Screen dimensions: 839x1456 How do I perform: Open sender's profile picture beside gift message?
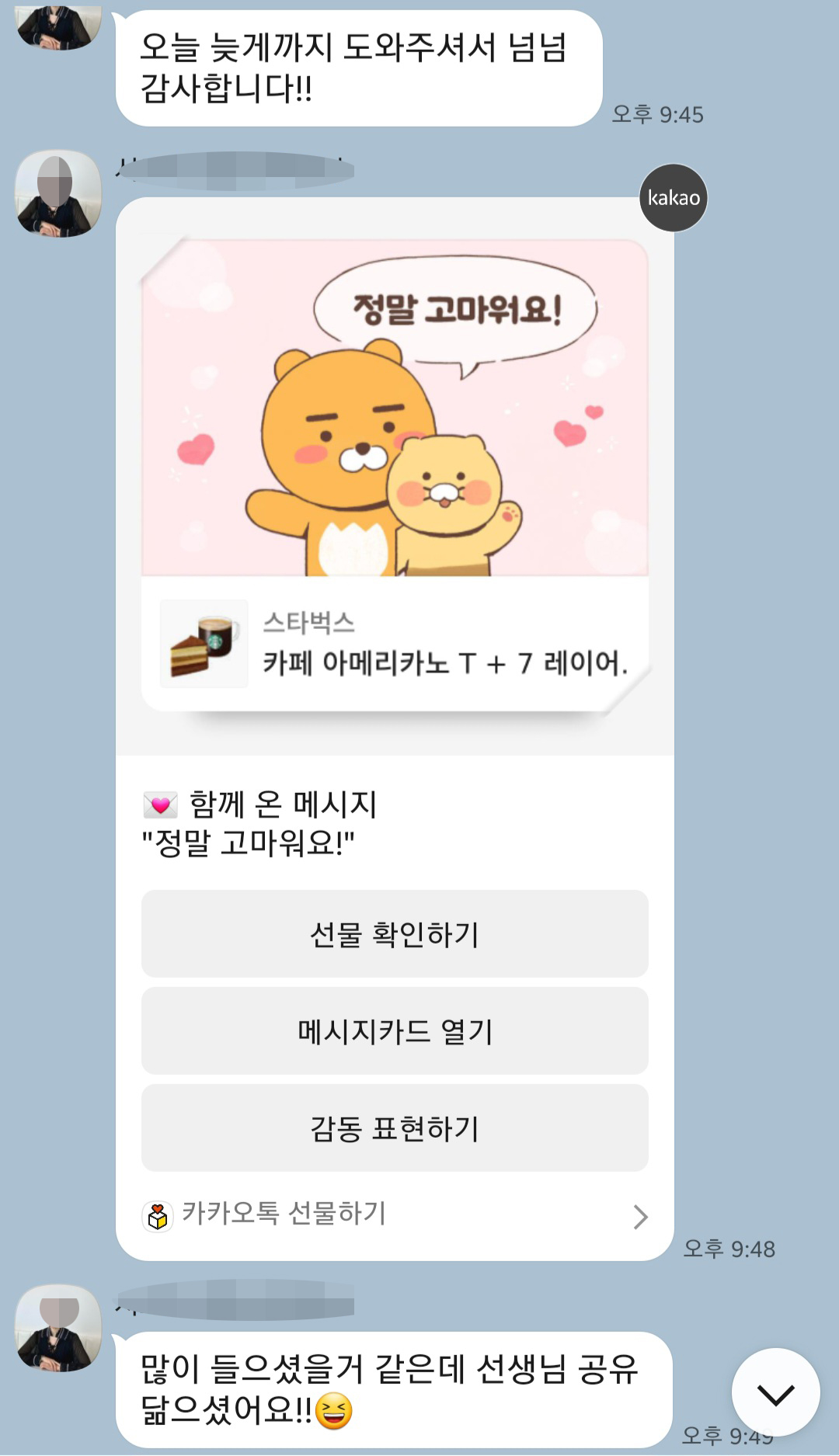click(x=58, y=194)
